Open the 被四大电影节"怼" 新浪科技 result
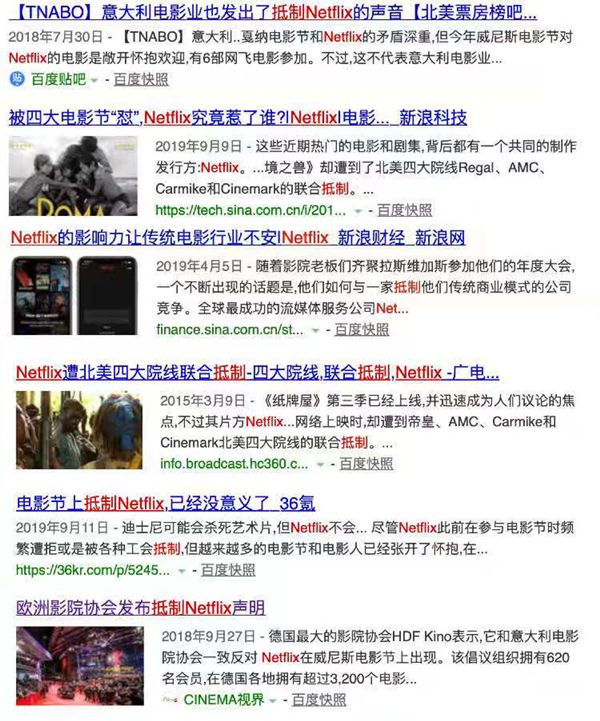 (x=237, y=119)
